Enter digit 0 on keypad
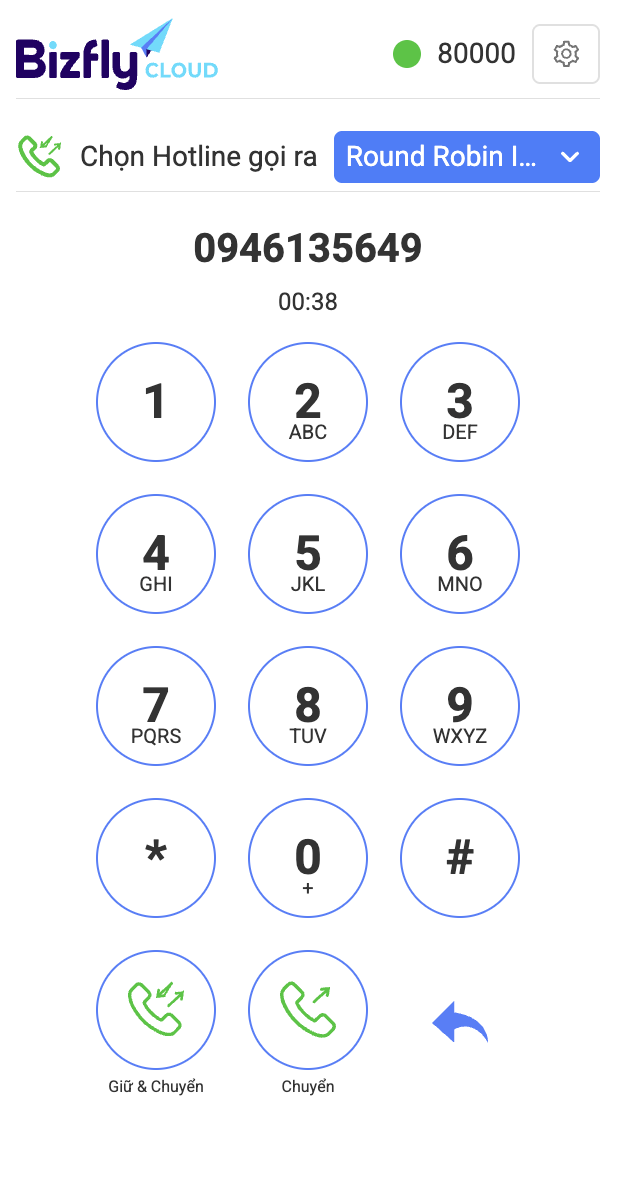The width and height of the screenshot is (624, 1190). click(308, 858)
